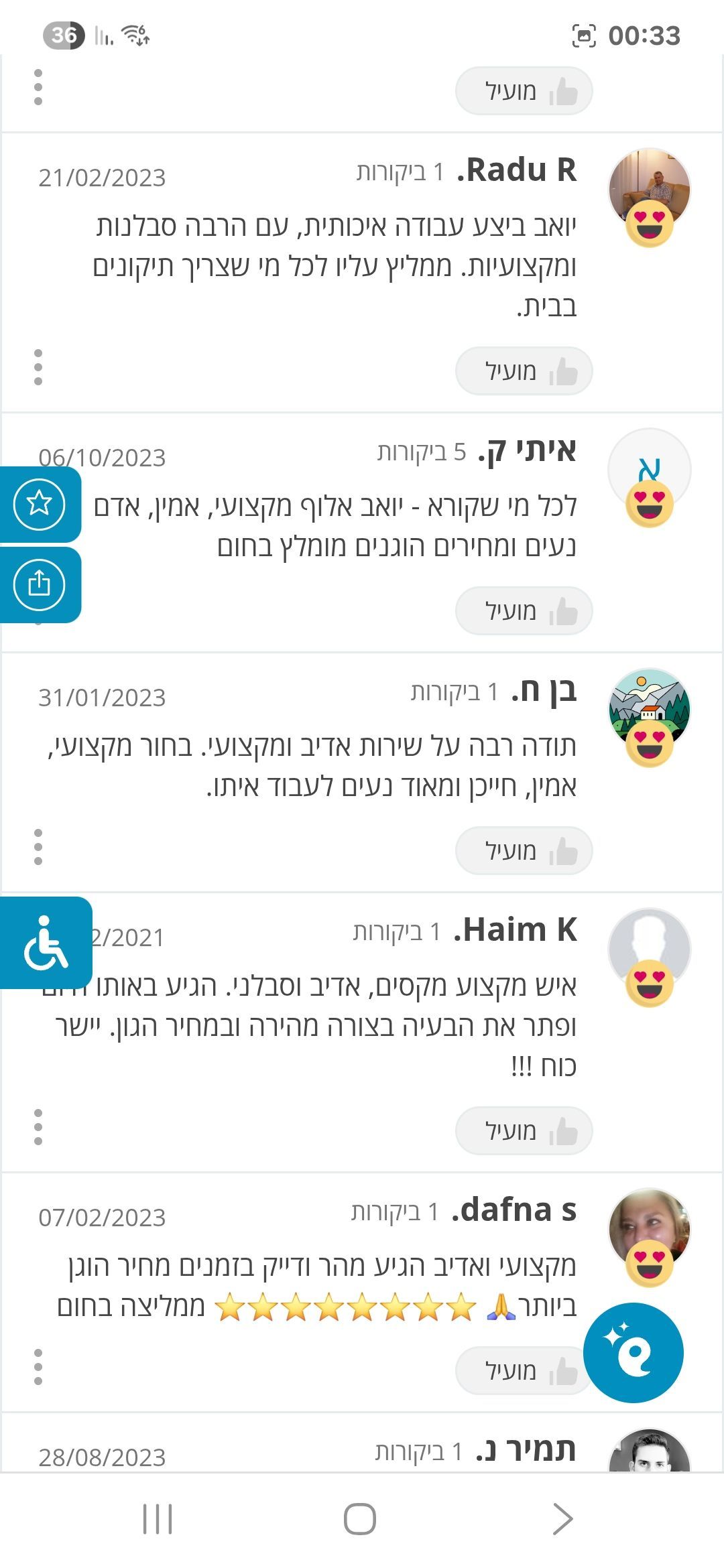The height and width of the screenshot is (1568, 724).
Task: Mark Radu R.'s review as helpful
Action: (x=524, y=371)
